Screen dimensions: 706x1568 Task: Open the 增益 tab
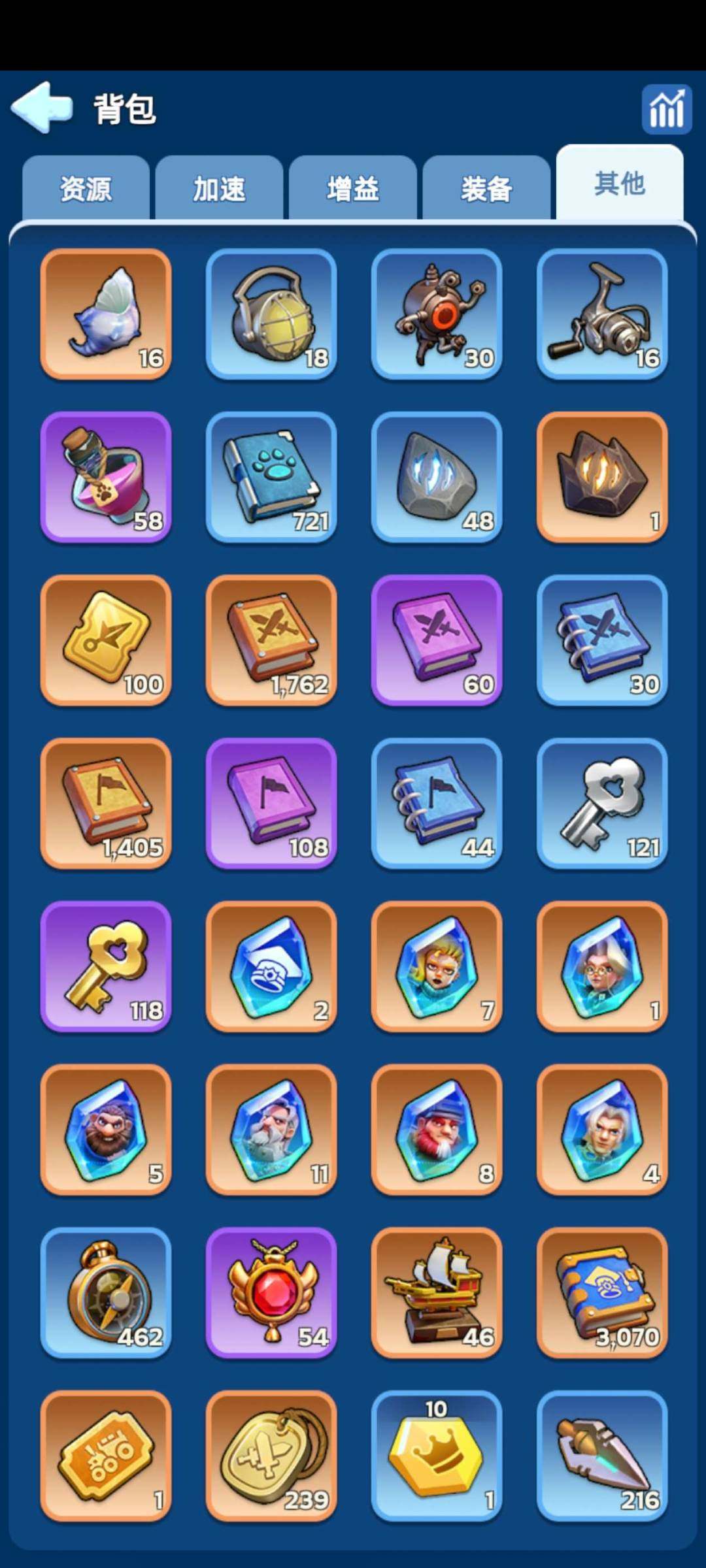pos(353,189)
